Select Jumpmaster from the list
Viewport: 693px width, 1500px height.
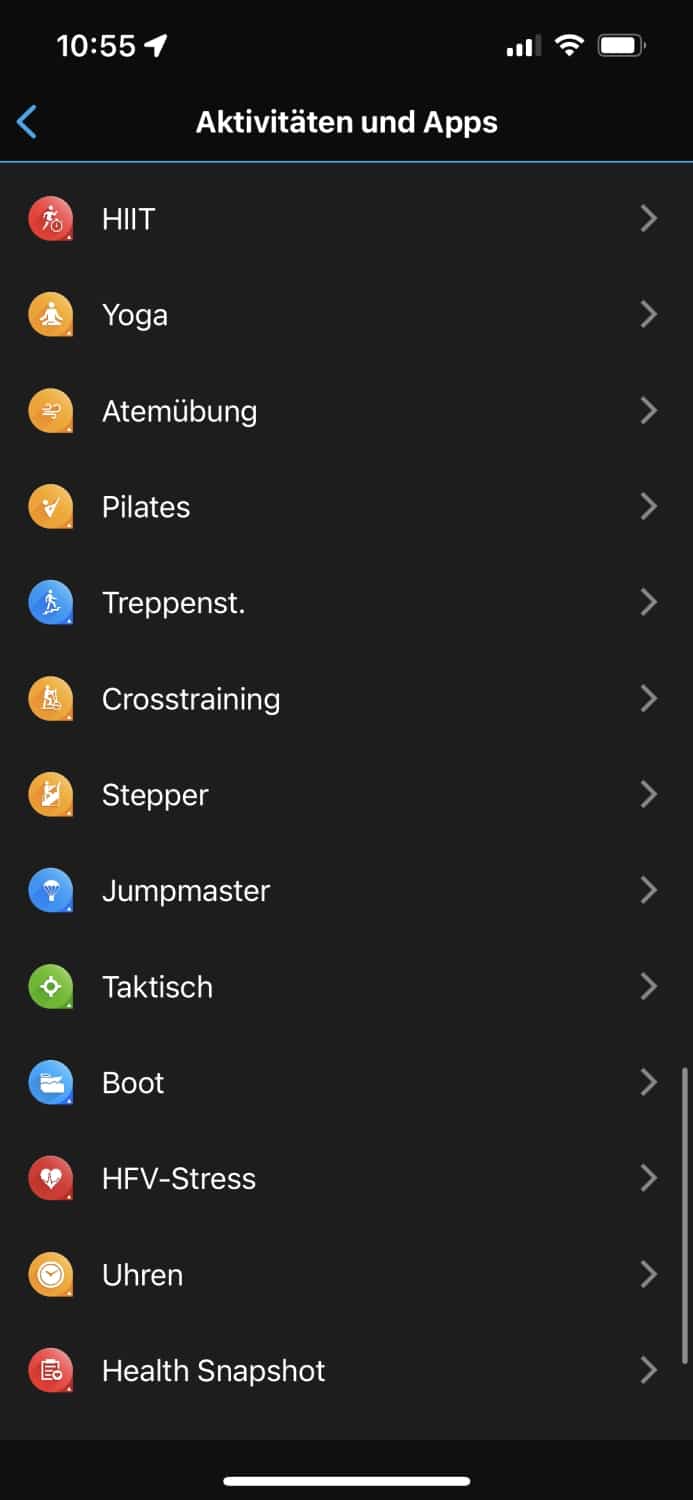(x=346, y=891)
